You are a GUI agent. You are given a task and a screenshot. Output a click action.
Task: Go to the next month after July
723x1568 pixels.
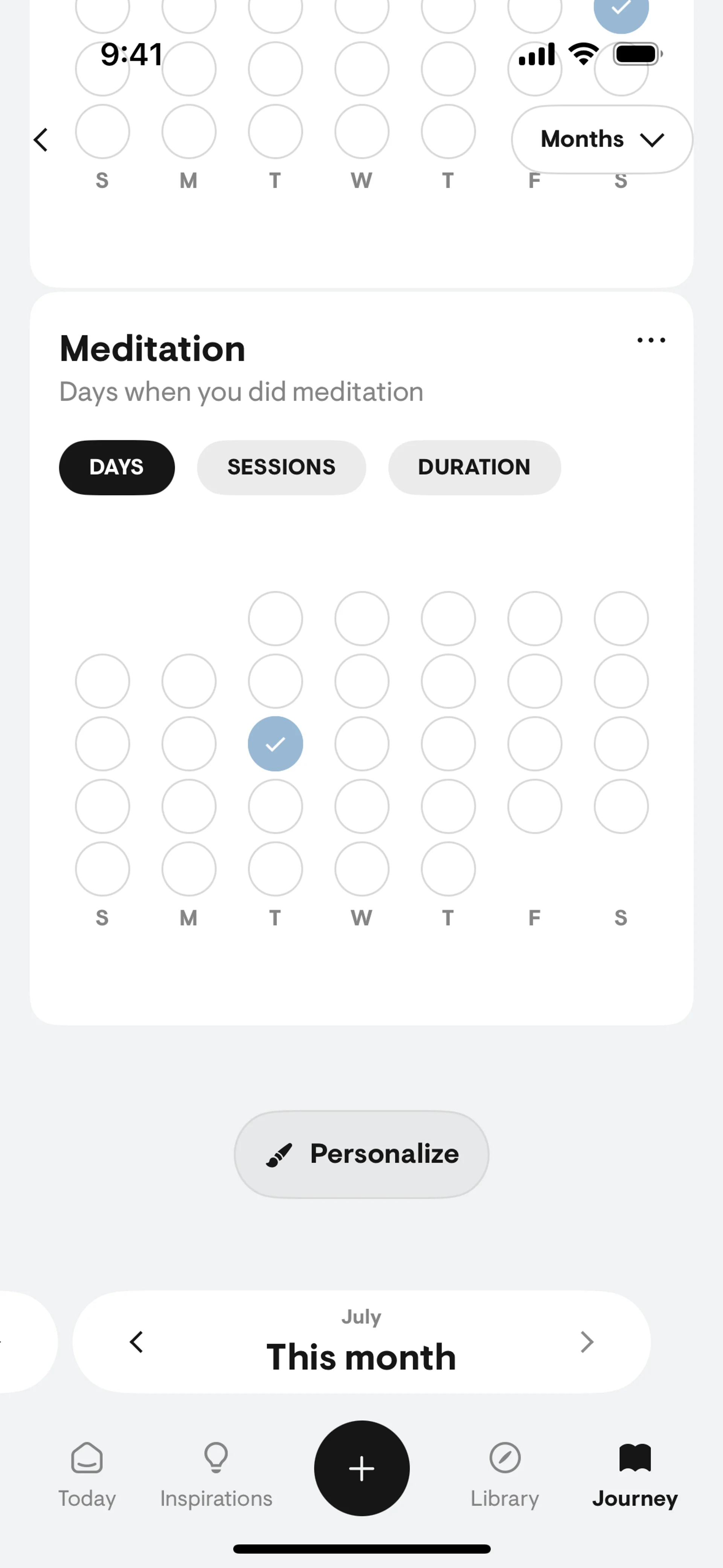point(586,1342)
